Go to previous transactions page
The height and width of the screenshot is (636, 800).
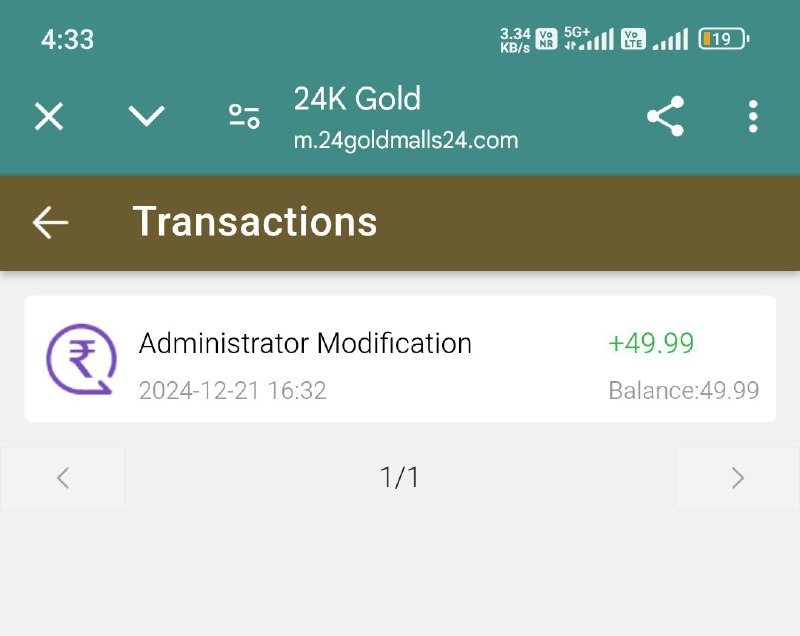coord(63,478)
